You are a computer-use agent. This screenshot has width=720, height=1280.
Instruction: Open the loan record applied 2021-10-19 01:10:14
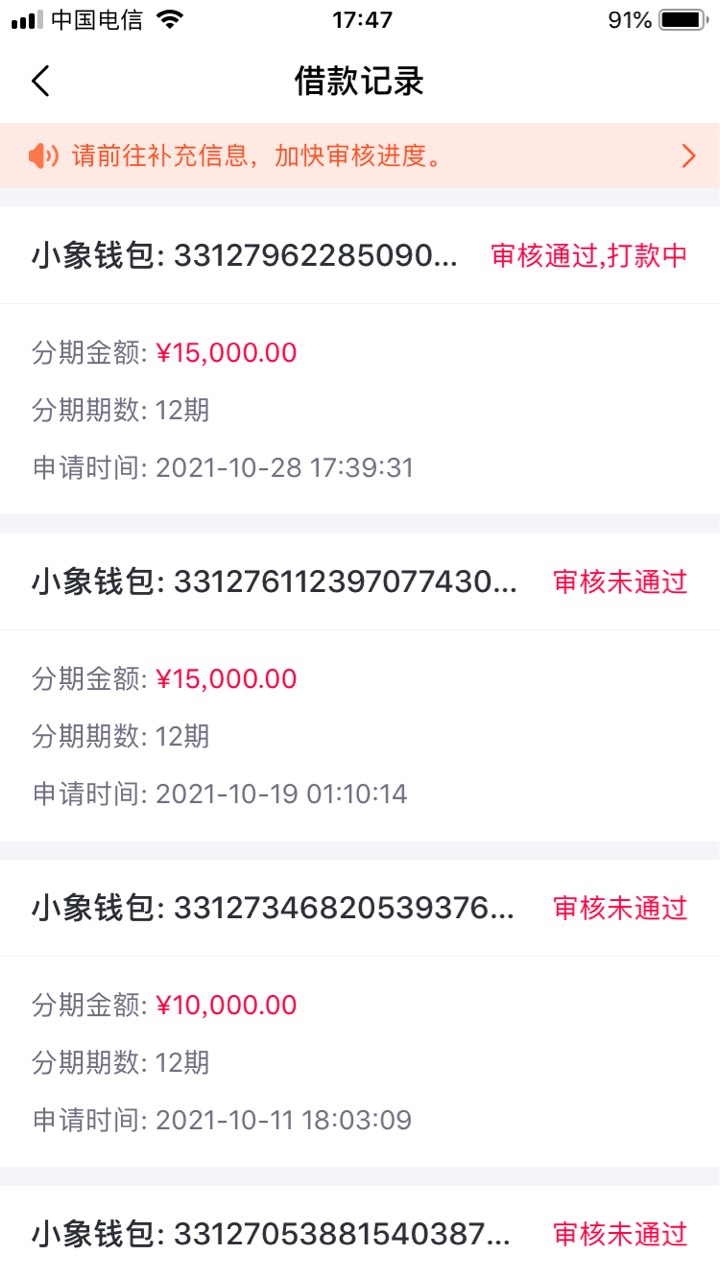point(360,687)
